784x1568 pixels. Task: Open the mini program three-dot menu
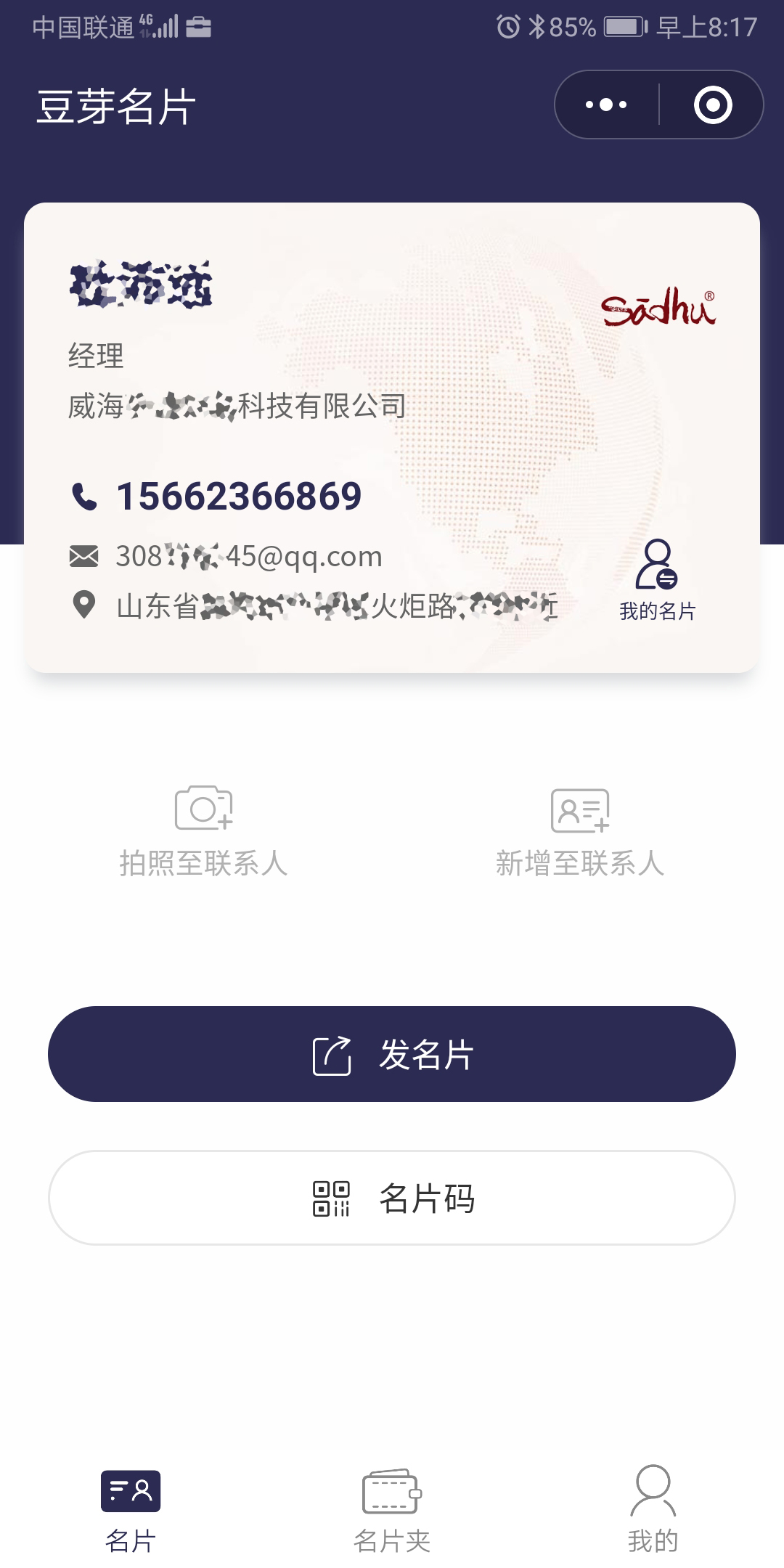click(606, 105)
